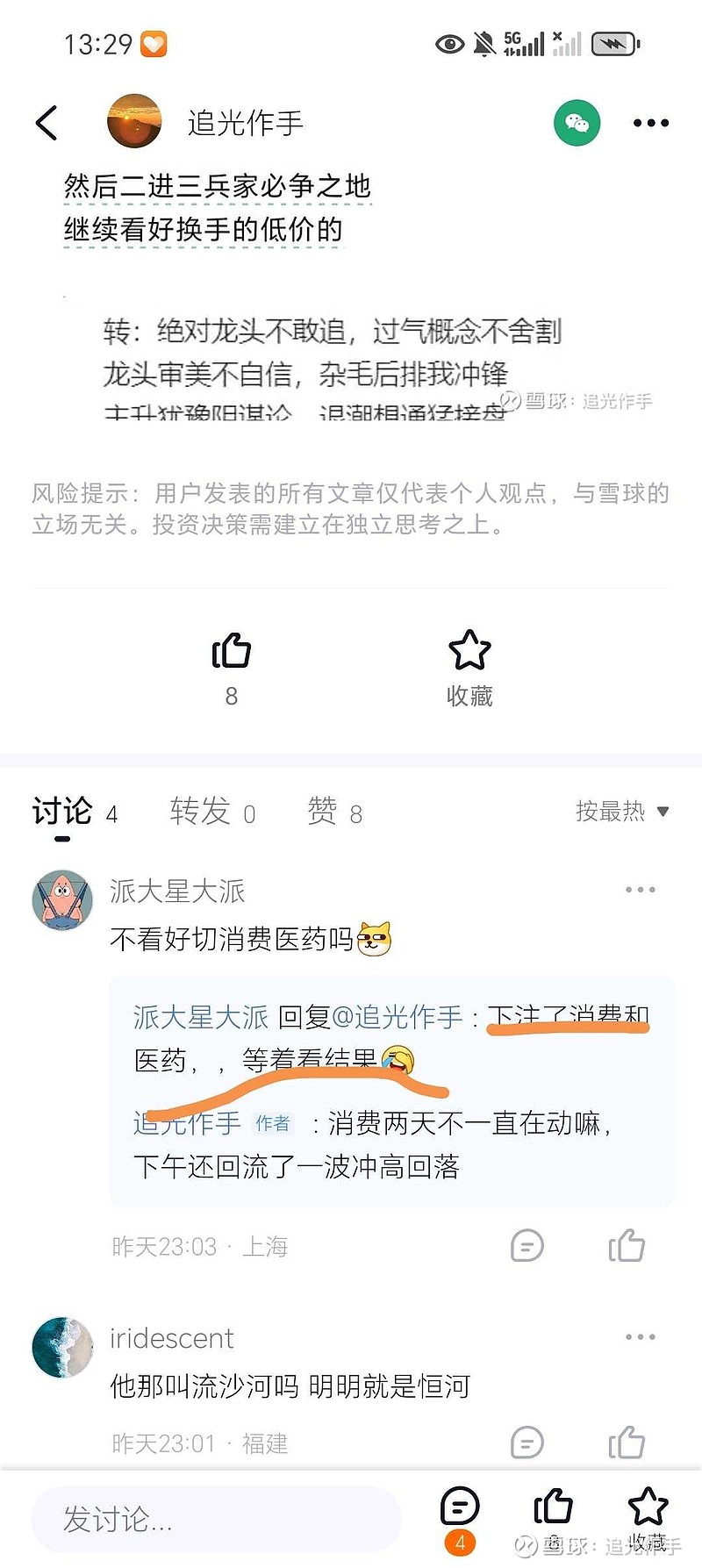Open the three-dot menu in the top bar
The height and width of the screenshot is (1568, 702).
650,122
